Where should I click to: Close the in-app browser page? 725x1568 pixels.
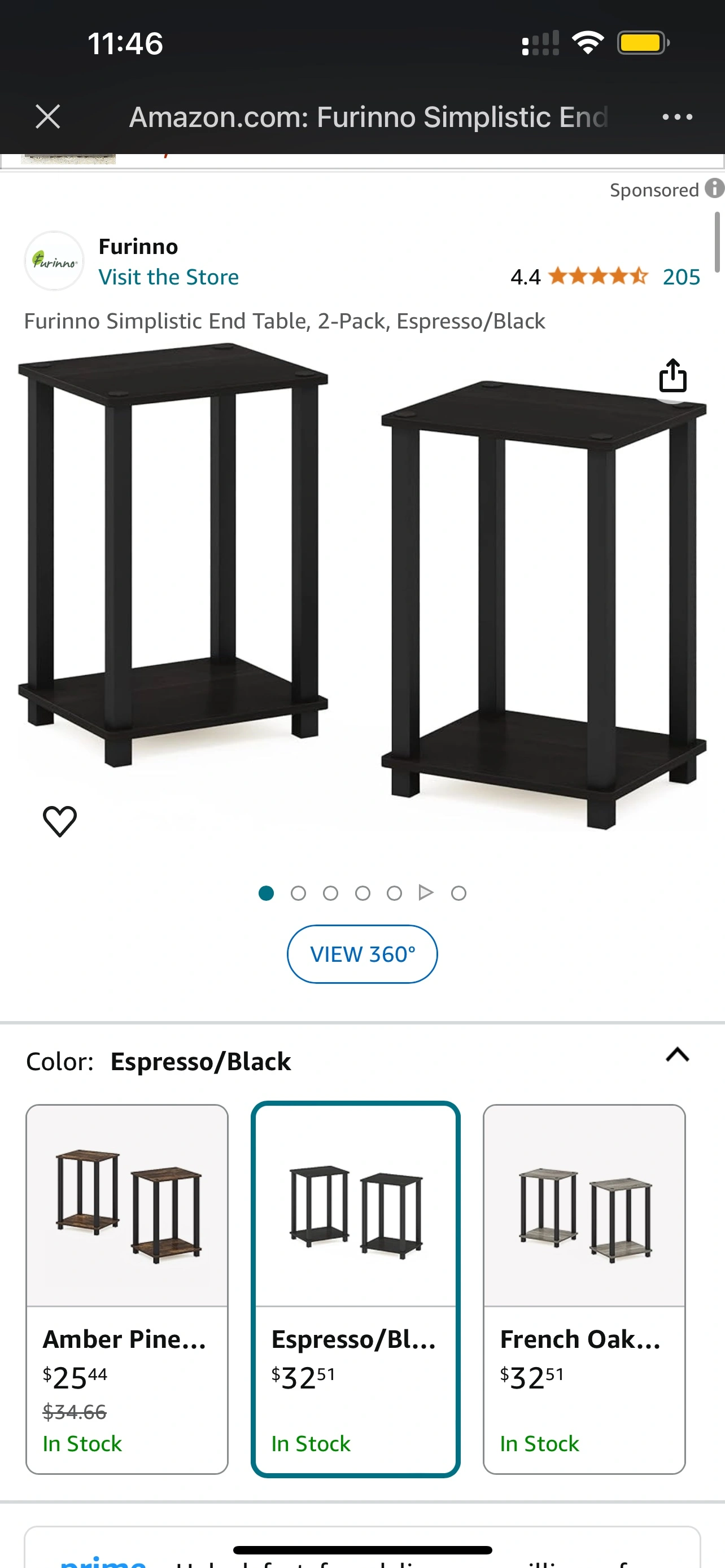click(x=47, y=116)
